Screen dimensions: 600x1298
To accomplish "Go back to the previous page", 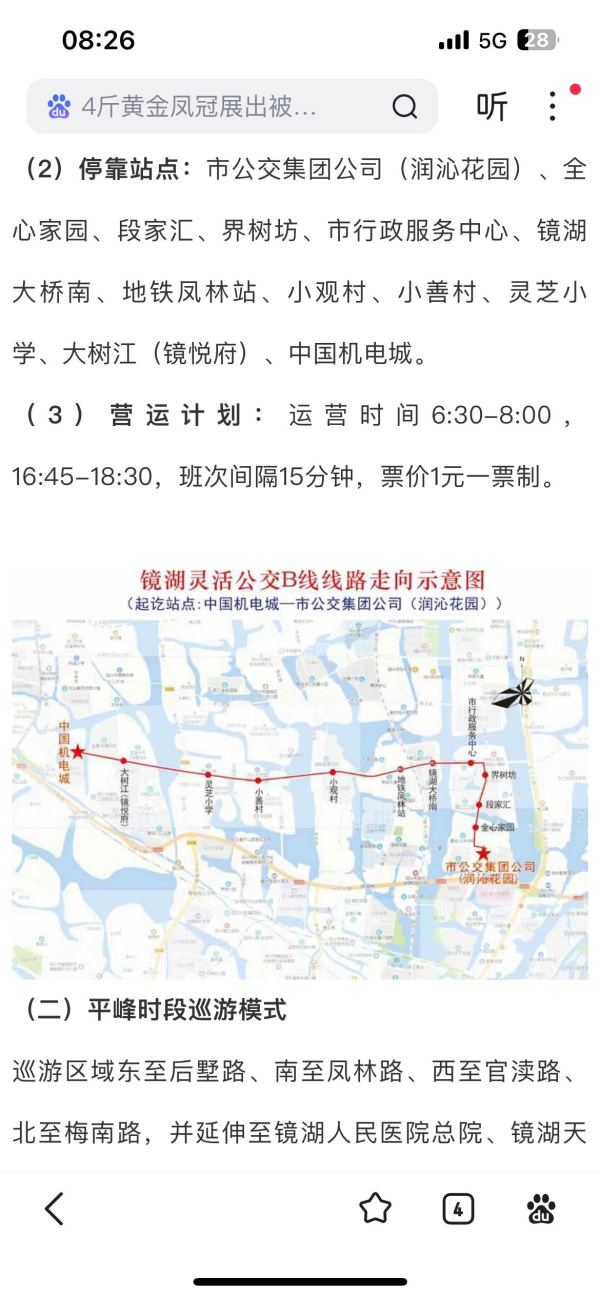I will pyautogui.click(x=54, y=1209).
